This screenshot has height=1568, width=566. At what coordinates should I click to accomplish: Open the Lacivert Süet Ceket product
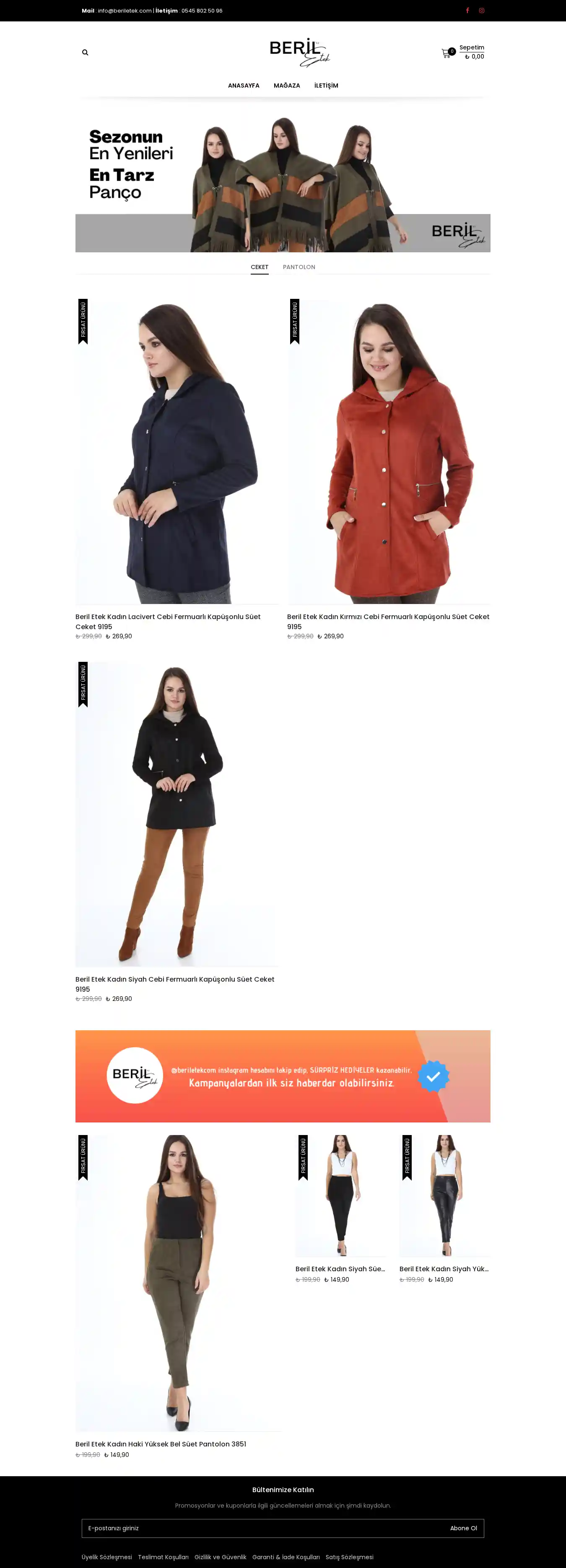tap(177, 451)
